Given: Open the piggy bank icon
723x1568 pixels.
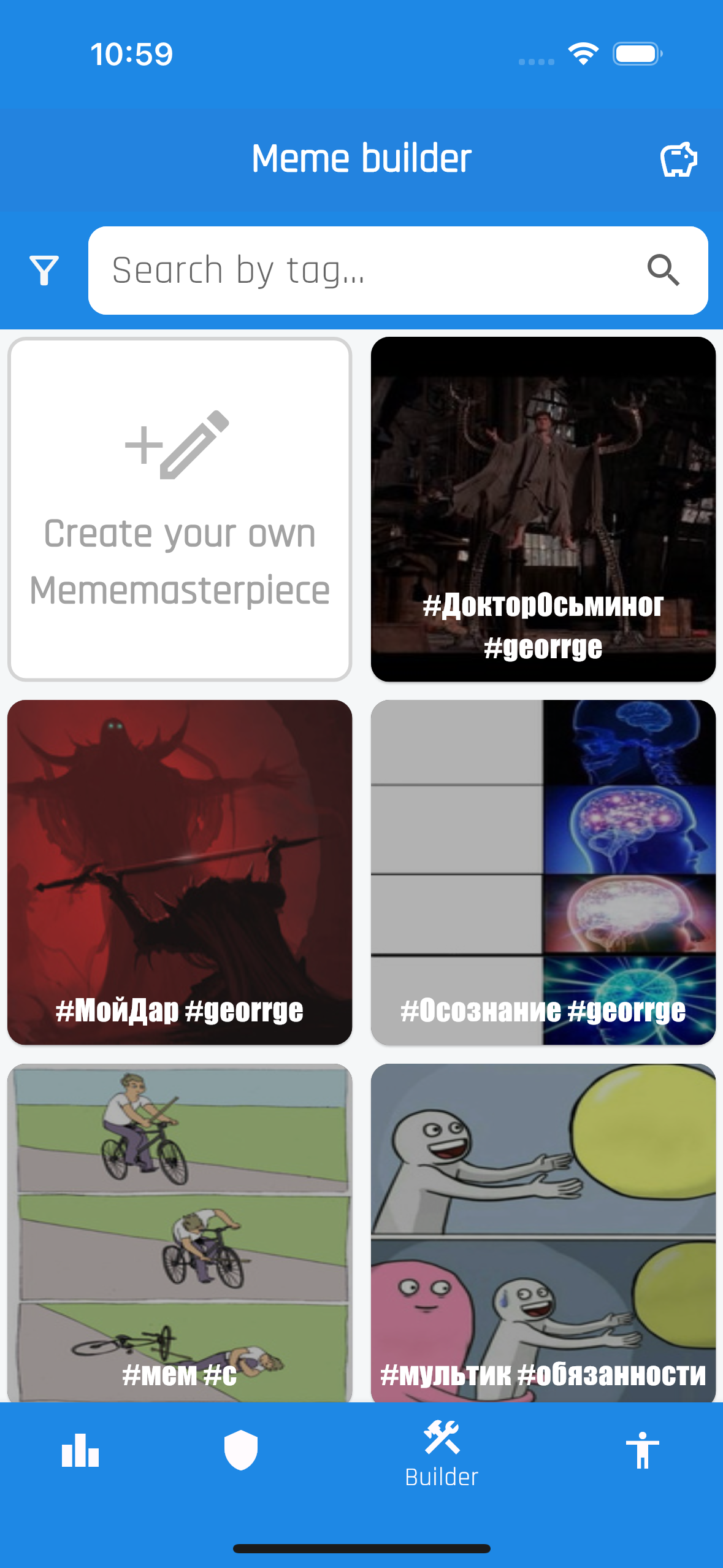Looking at the screenshot, I should pos(678,159).
